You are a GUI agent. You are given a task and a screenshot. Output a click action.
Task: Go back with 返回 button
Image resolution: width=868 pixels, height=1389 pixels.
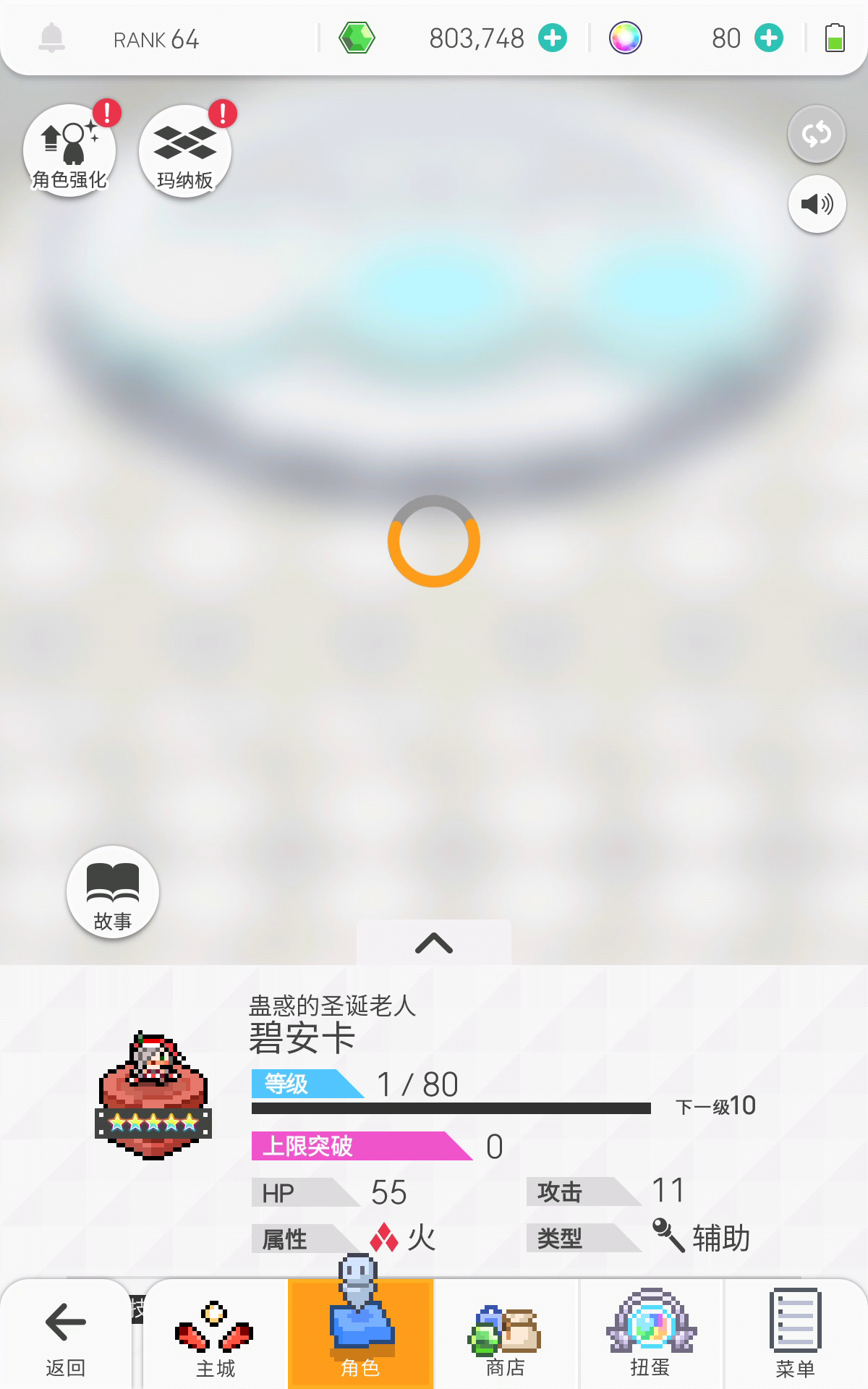pos(66,1335)
